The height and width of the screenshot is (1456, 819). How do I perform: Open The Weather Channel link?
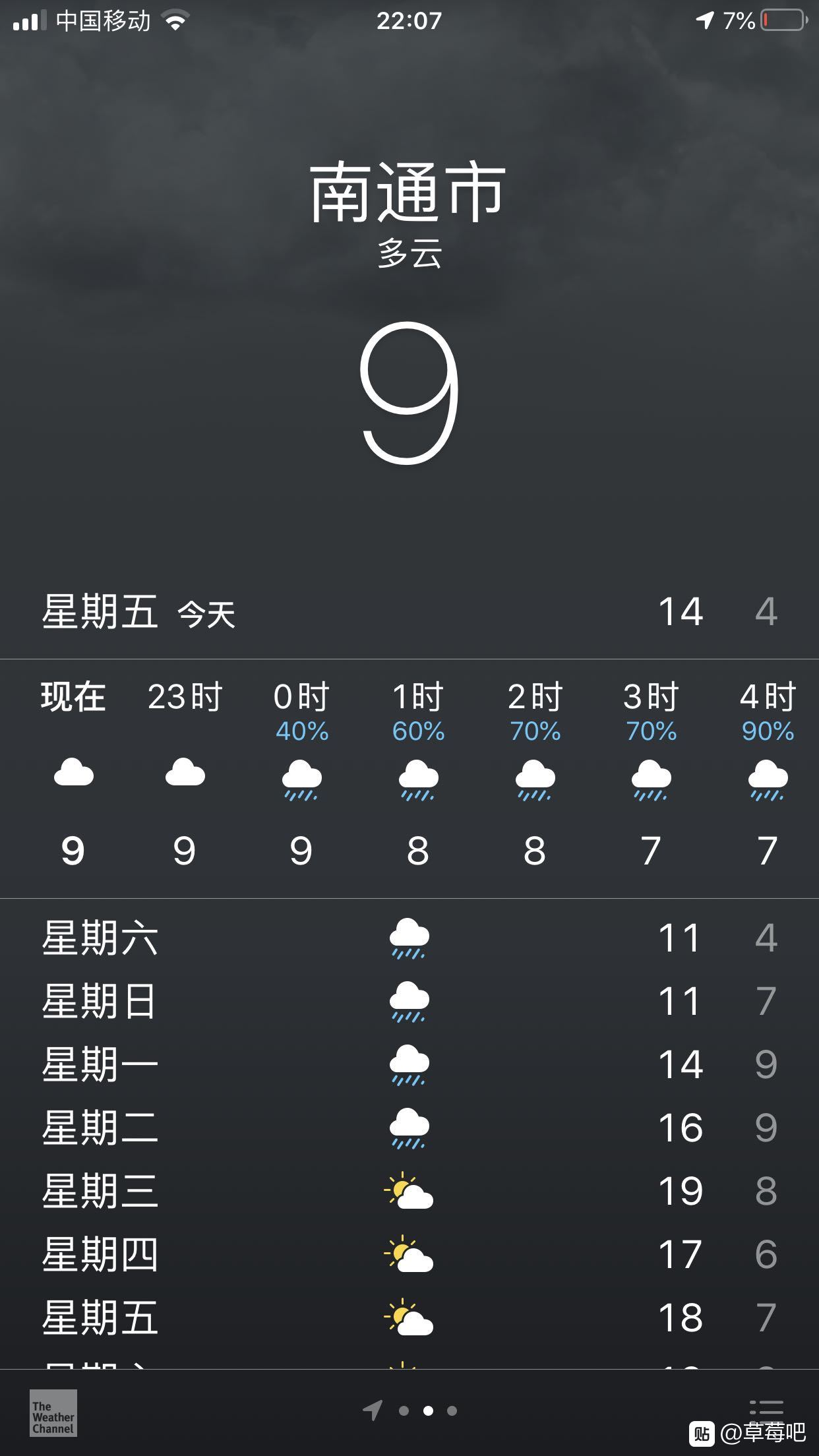coord(53,1413)
